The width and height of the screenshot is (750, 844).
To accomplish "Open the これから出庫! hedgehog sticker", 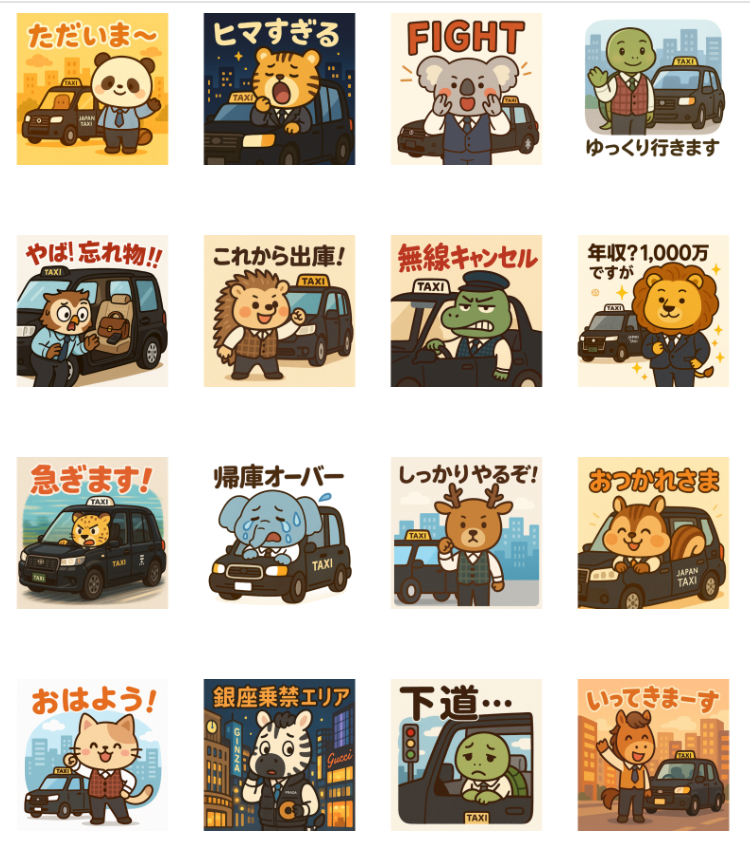I will pos(279,311).
